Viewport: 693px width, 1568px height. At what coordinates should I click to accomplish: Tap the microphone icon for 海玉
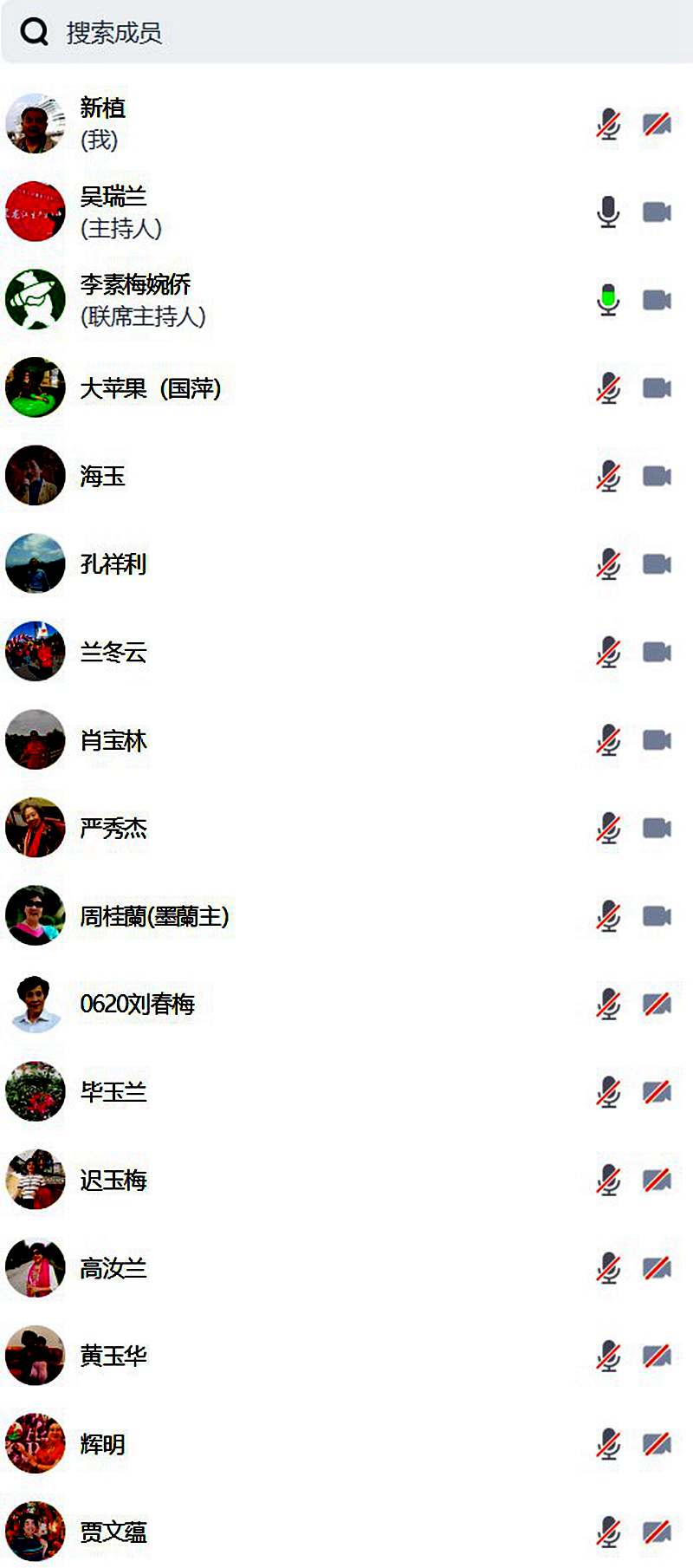click(x=608, y=476)
